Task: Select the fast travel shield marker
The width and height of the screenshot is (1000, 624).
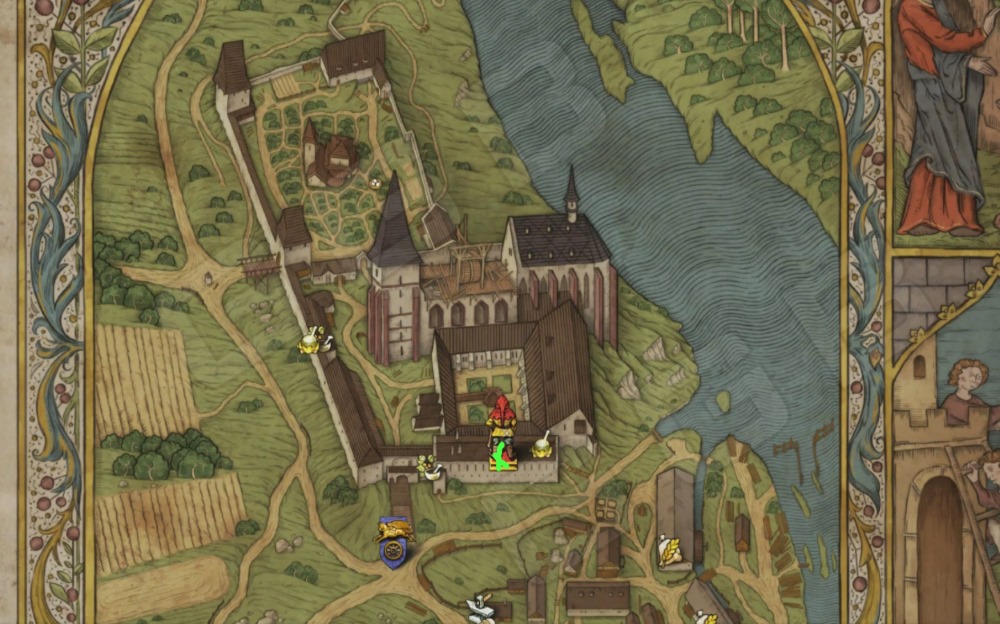Action: point(394,543)
